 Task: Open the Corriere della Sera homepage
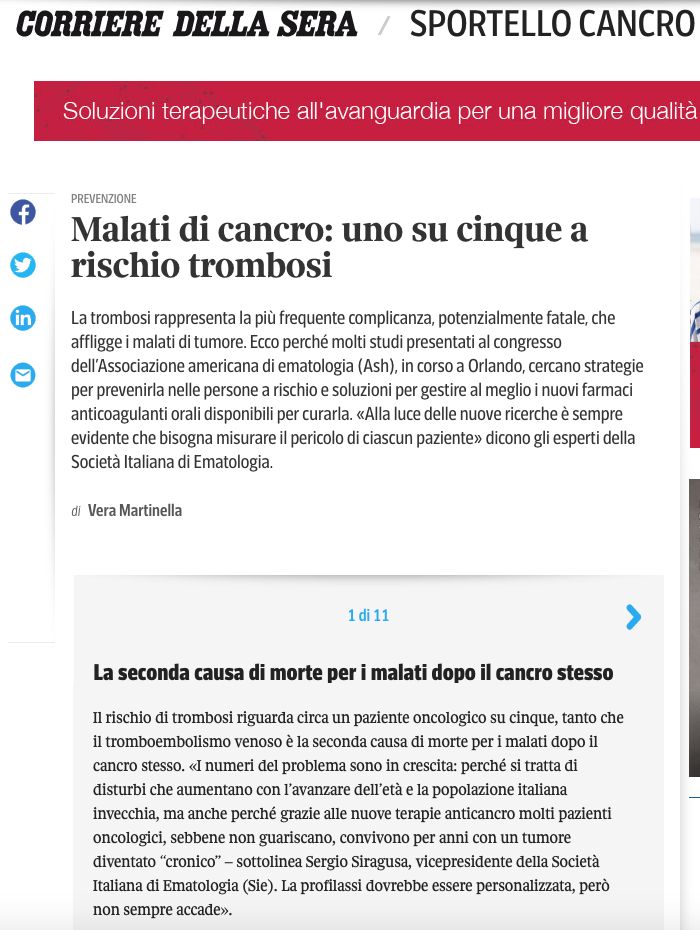(x=187, y=25)
